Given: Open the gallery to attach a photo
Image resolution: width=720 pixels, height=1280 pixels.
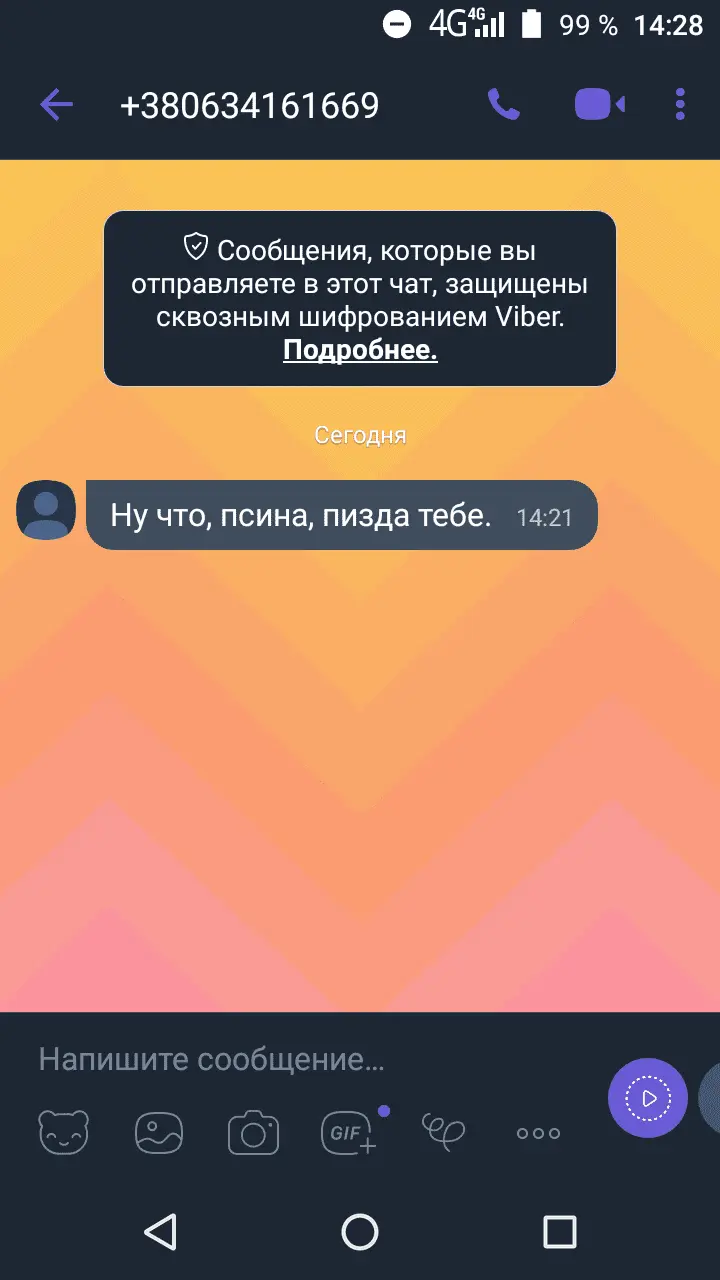Looking at the screenshot, I should 159,1133.
